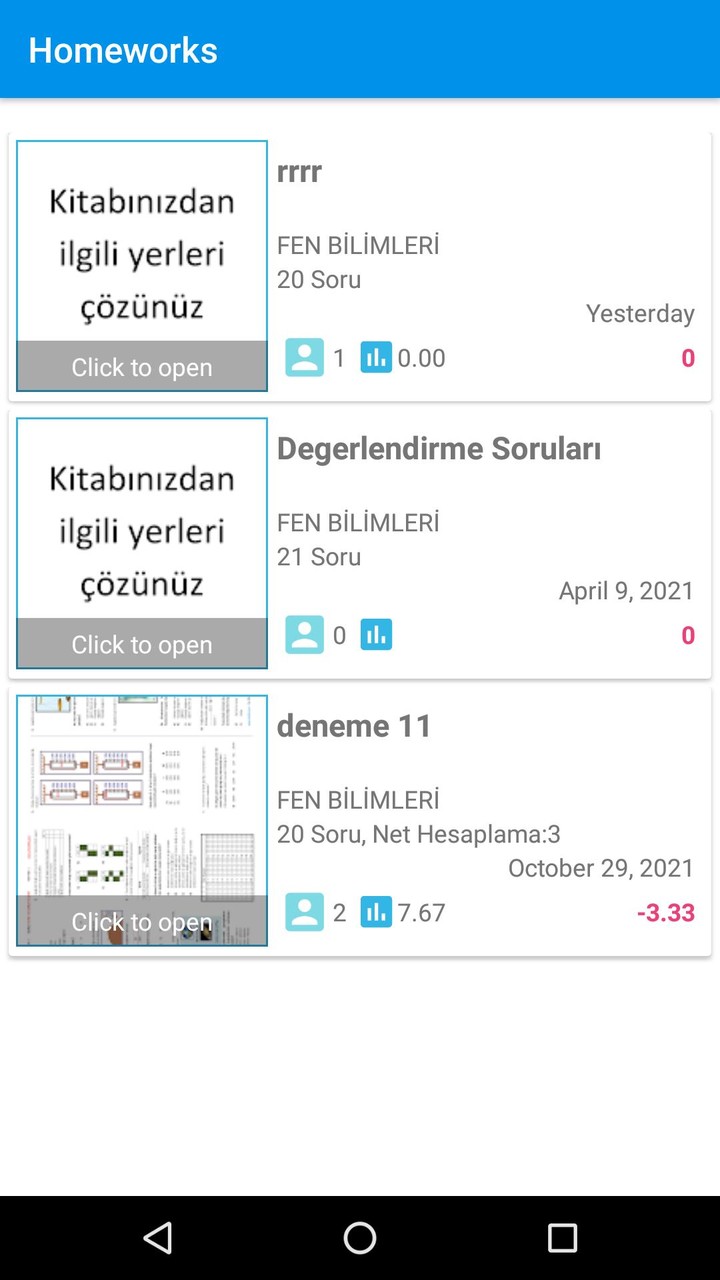720x1280 pixels.
Task: Select the Degerlendirme Soruları title
Action: point(438,448)
